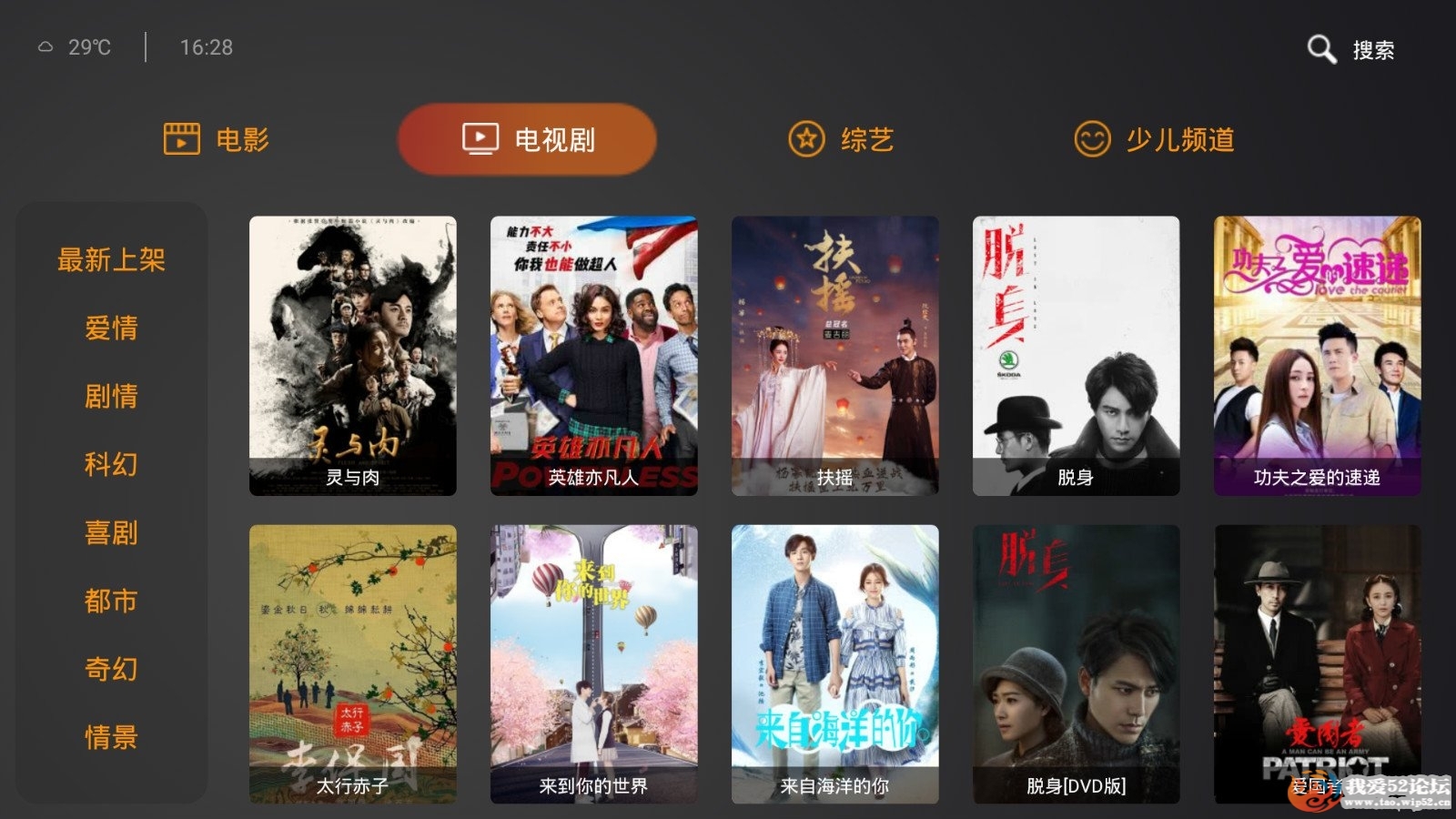Select 最新上架 in the side menu
This screenshot has width=1456, height=819.
(111, 259)
